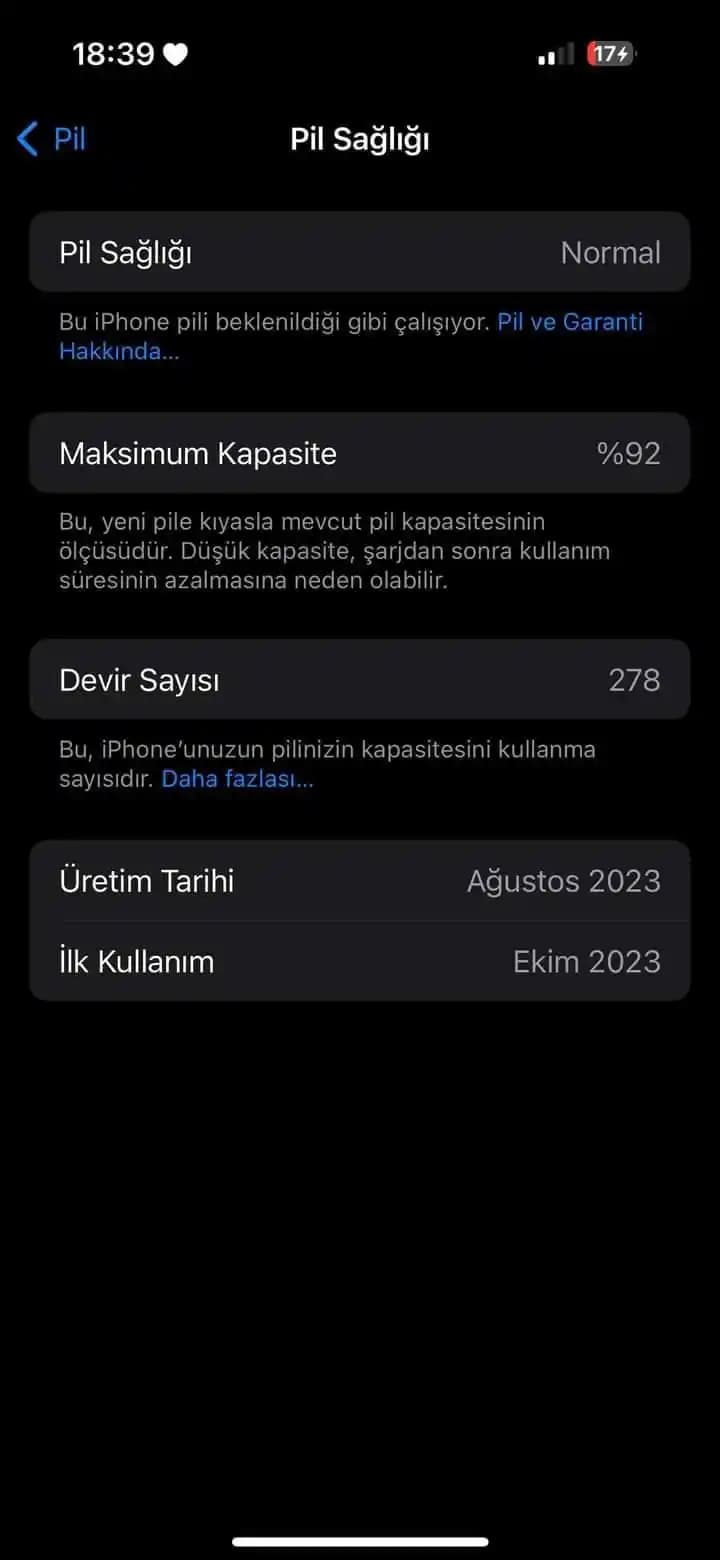Screen dimensions: 720x1560
Task: Tap the heart icon next to the clock
Action: pos(171,54)
